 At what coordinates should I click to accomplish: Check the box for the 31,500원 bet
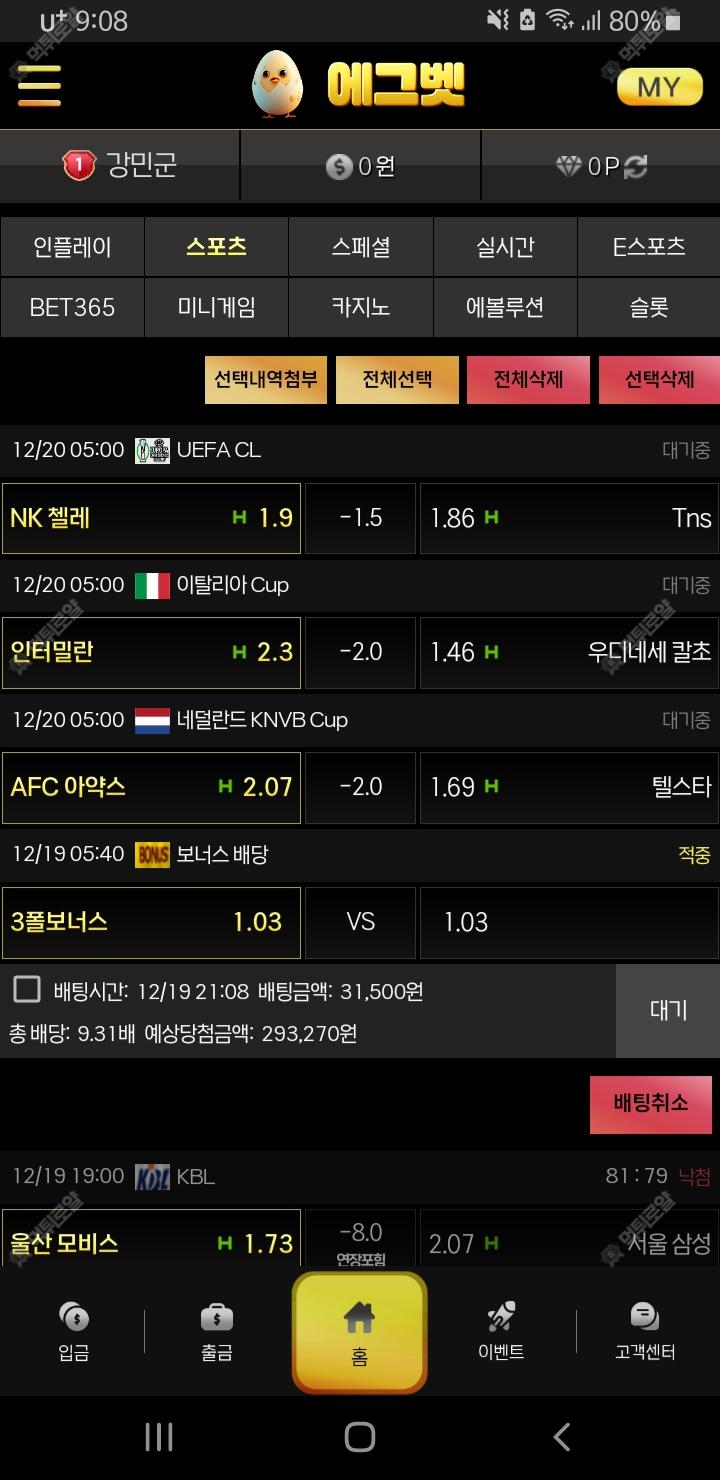tap(27, 990)
